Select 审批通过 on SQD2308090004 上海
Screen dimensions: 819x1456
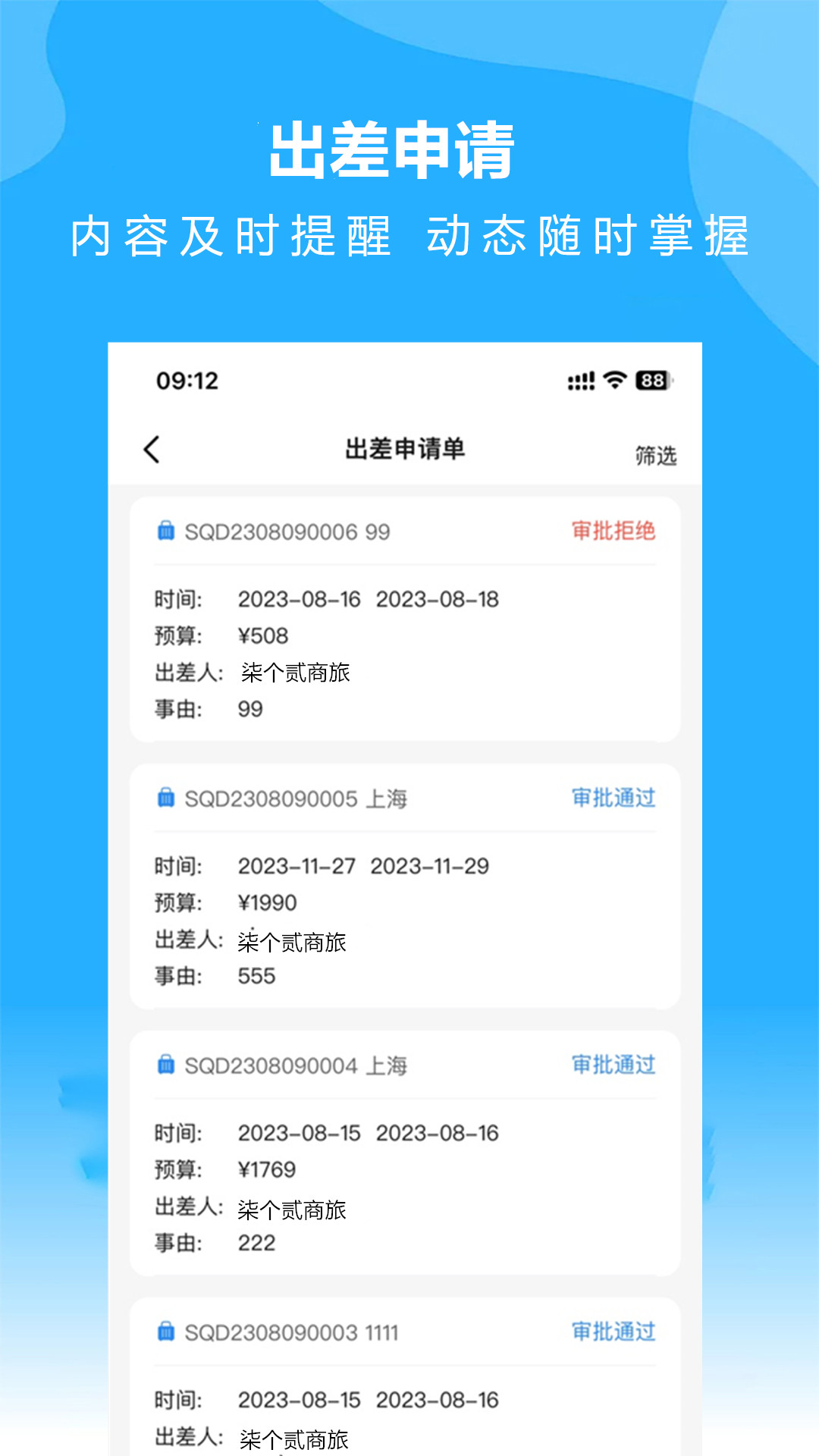click(x=614, y=1065)
